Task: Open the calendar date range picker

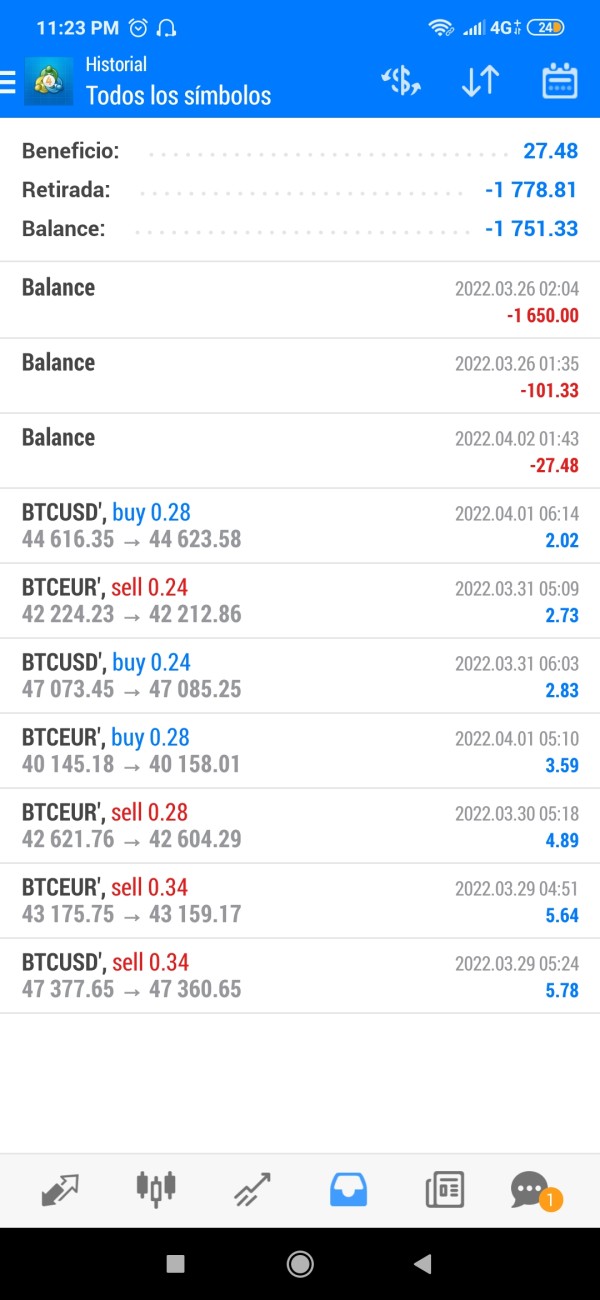Action: tap(560, 81)
